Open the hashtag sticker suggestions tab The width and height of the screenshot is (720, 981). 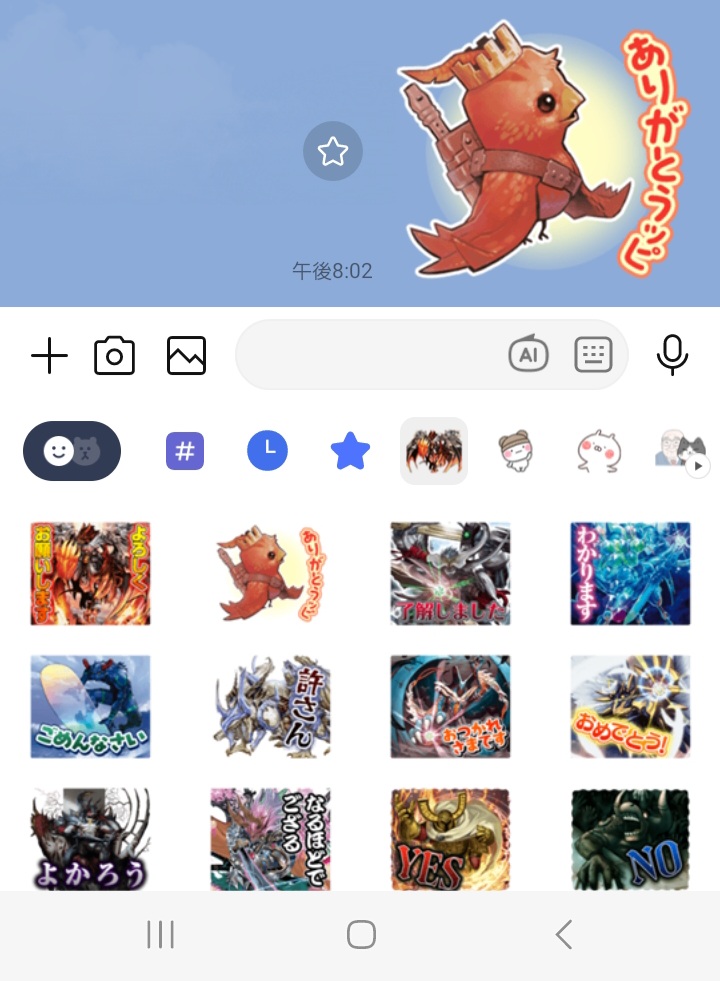185,452
